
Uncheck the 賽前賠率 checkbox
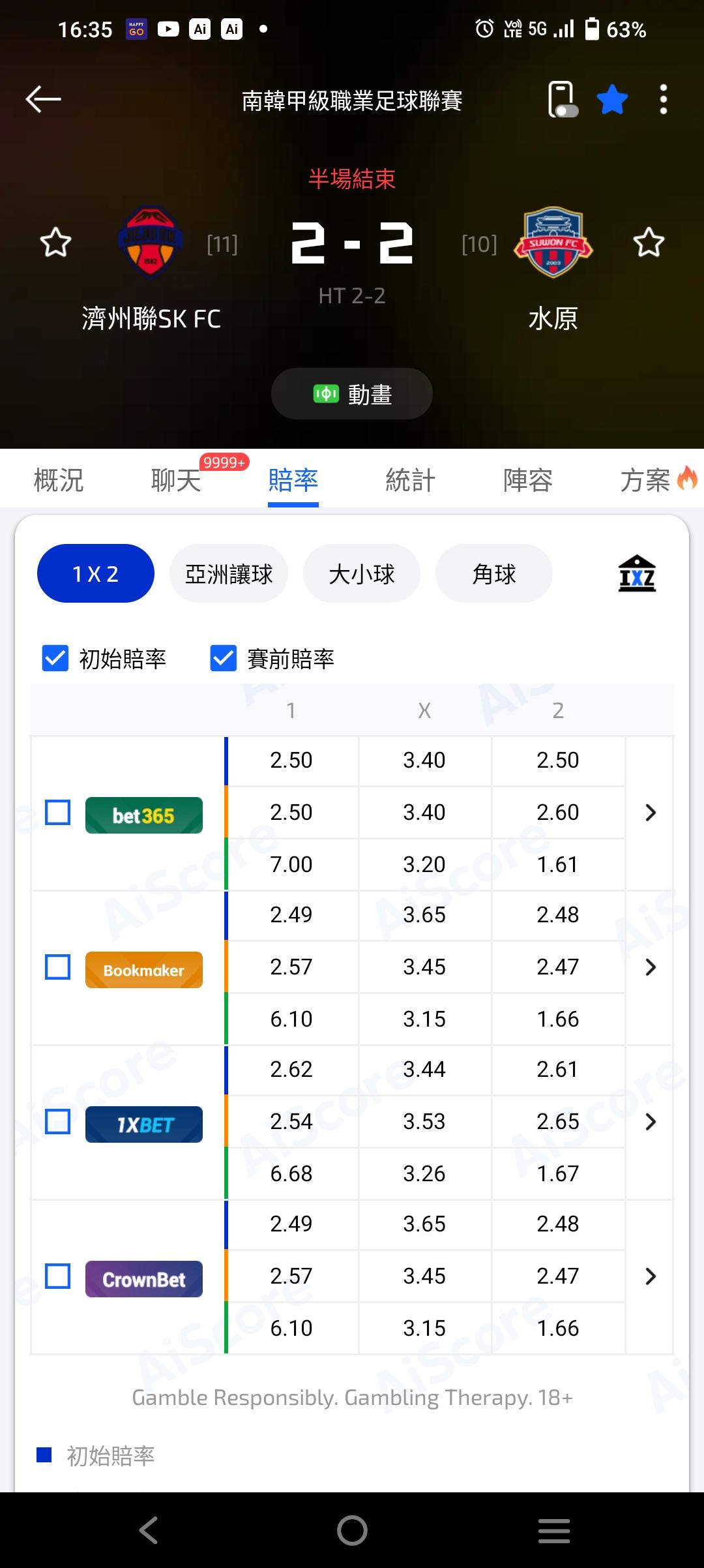tap(223, 658)
